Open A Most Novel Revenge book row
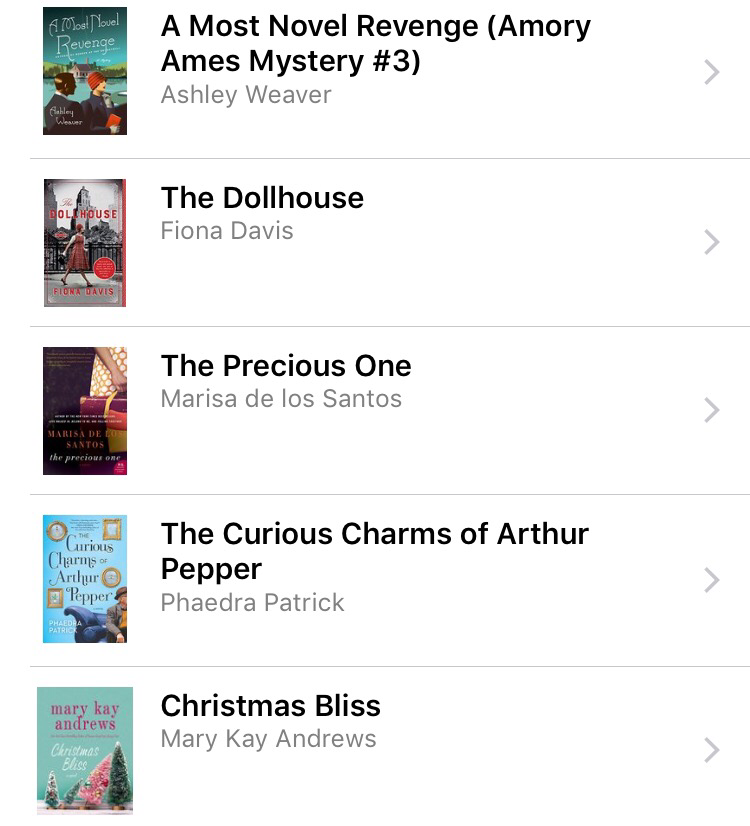This screenshot has width=750, height=826. [x=375, y=60]
